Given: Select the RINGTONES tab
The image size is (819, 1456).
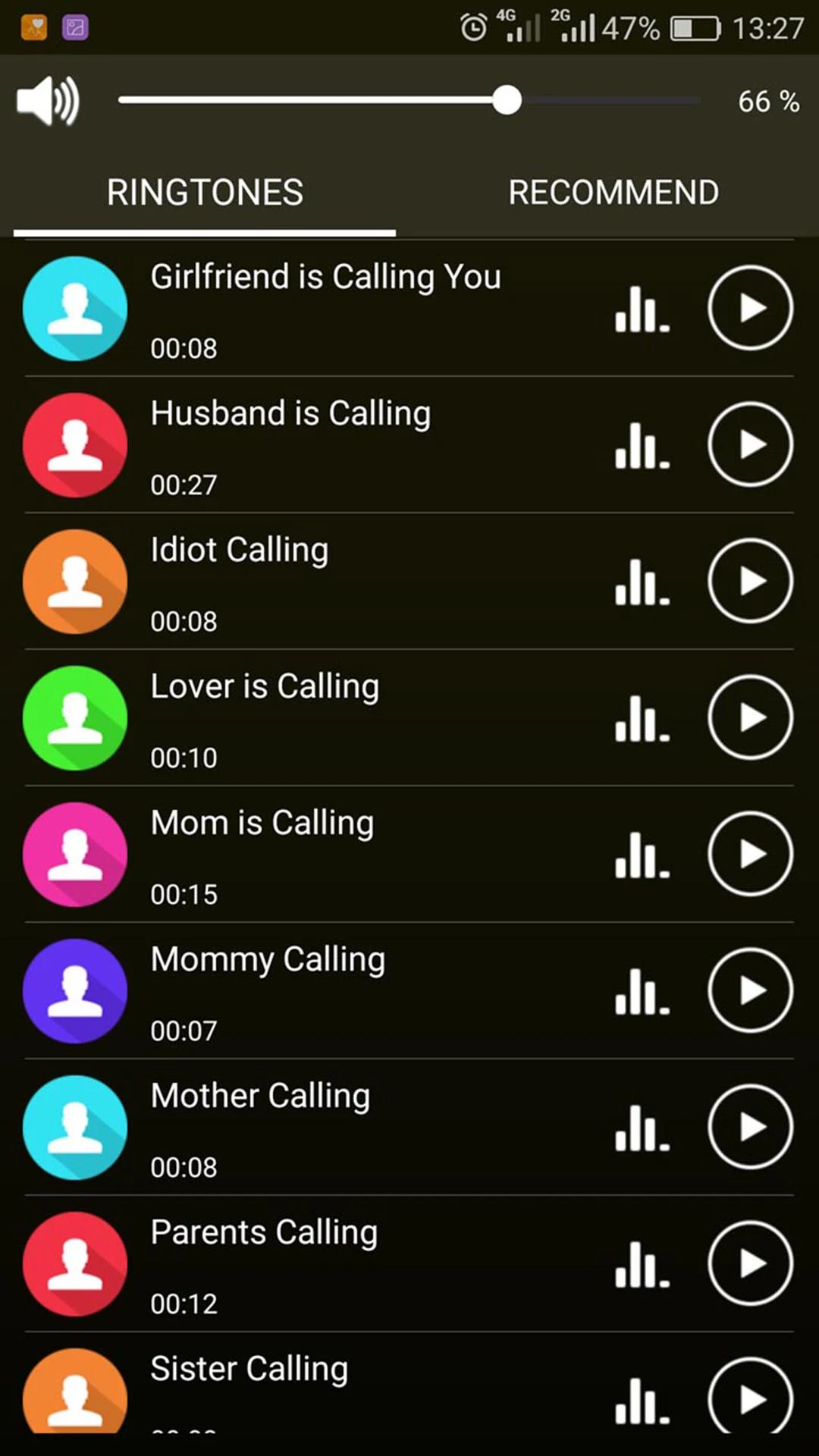Looking at the screenshot, I should pyautogui.click(x=205, y=193).
